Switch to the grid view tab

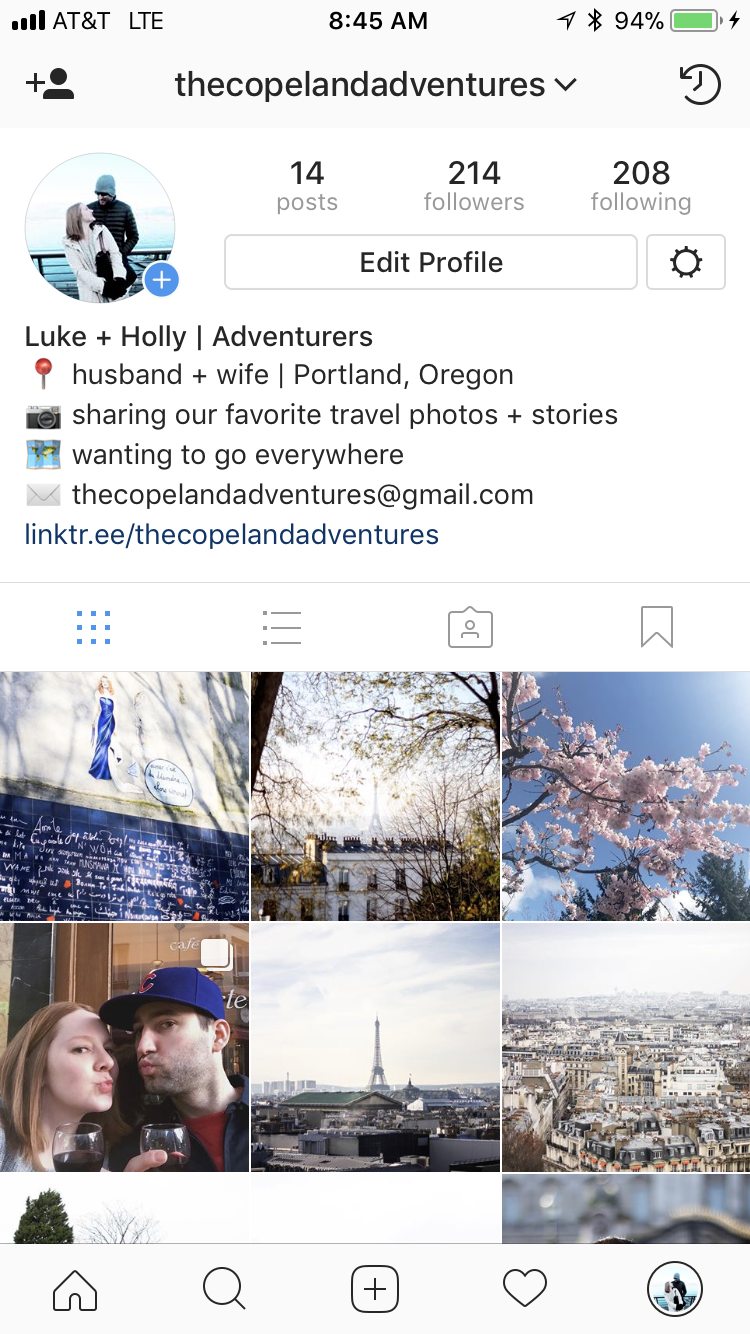[93, 627]
